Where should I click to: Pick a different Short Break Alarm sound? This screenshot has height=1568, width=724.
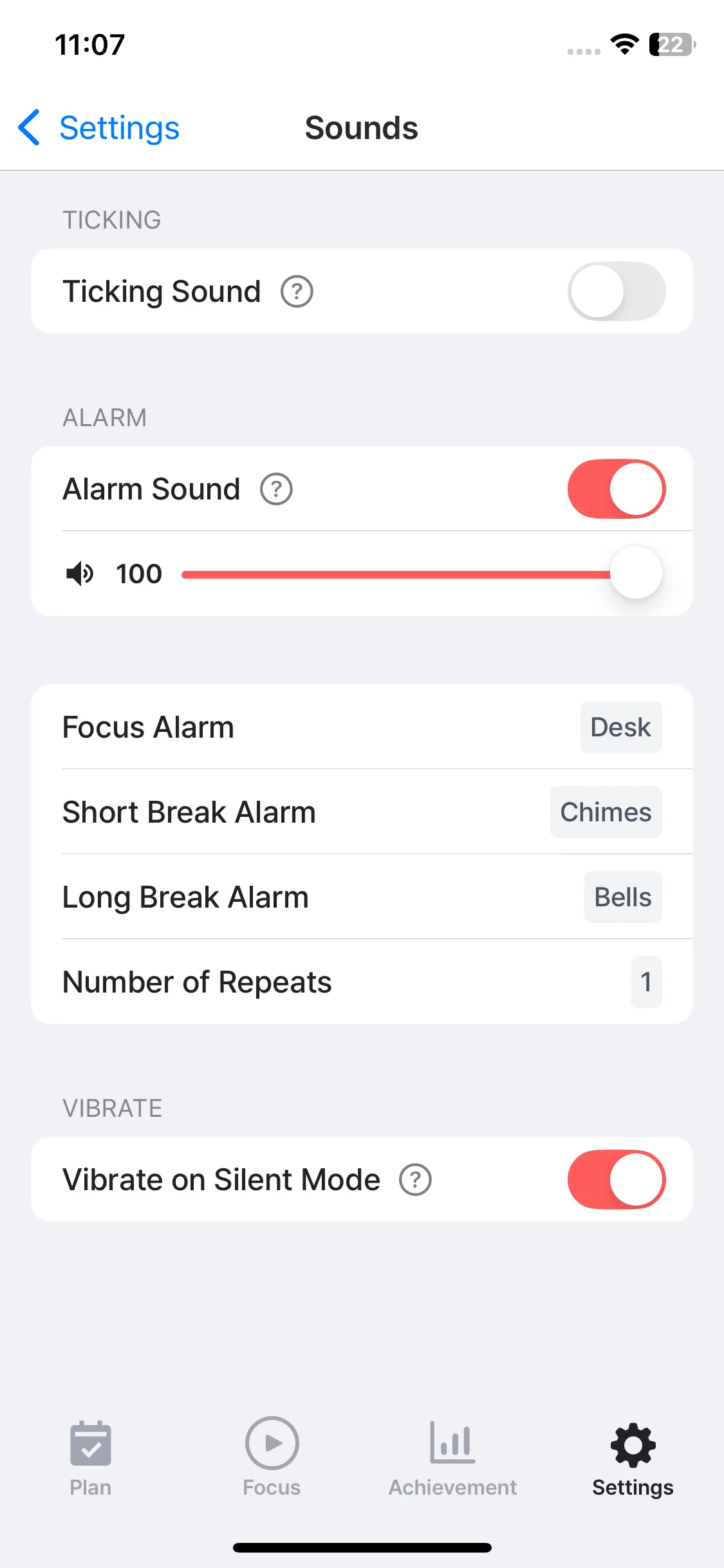(x=605, y=812)
